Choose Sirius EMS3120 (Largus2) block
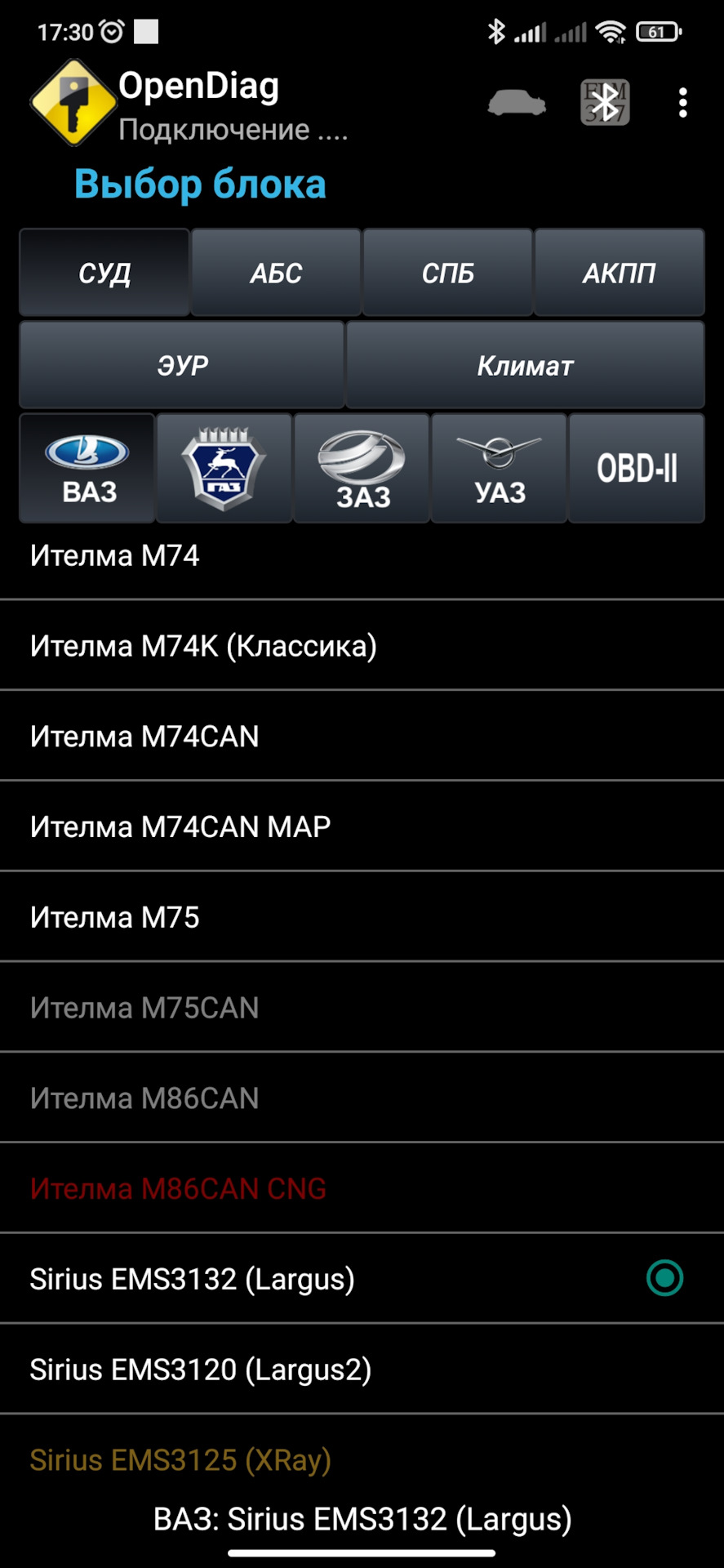Viewport: 724px width, 1568px height. (201, 1370)
